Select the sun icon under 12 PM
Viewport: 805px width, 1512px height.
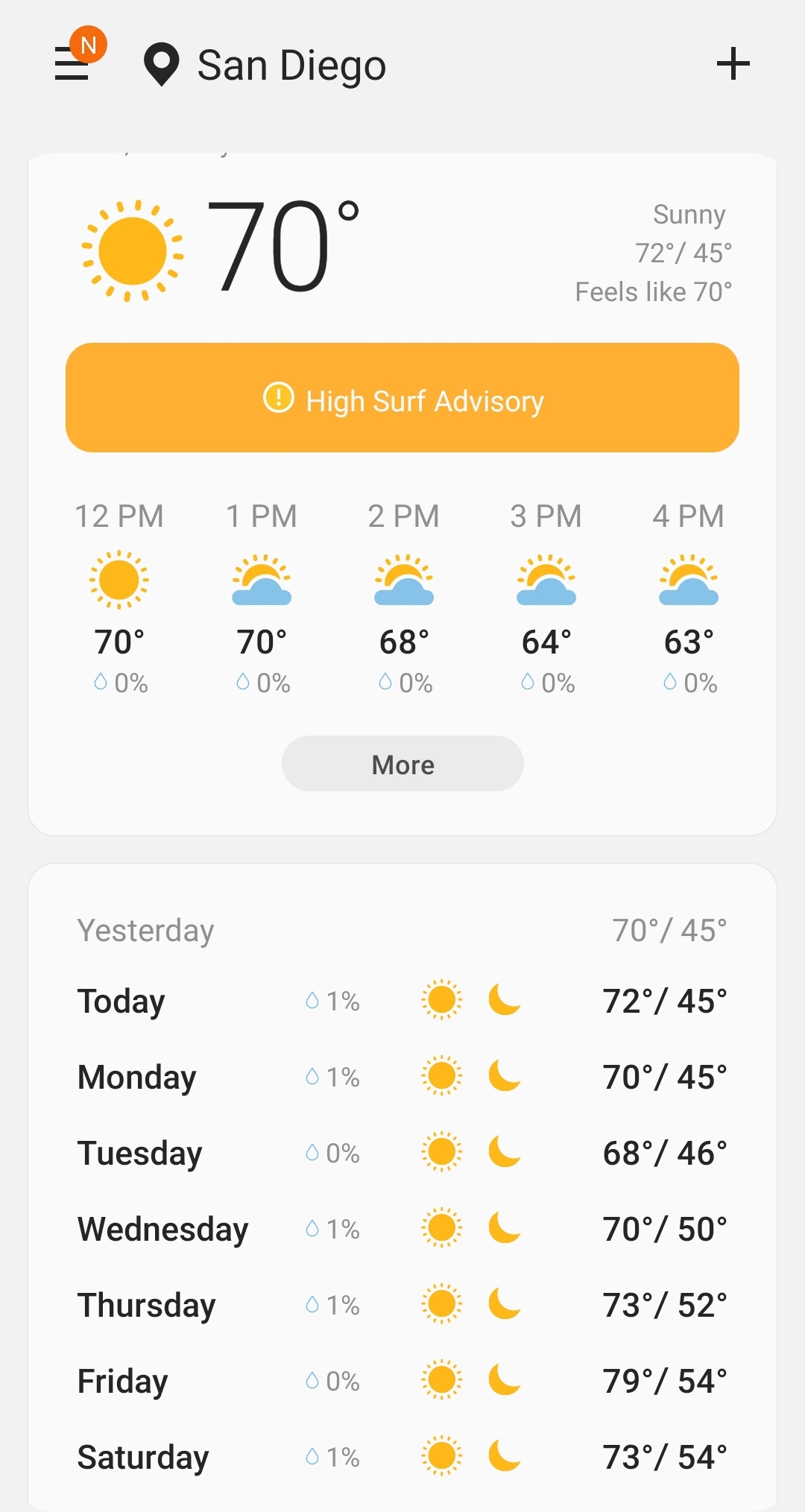click(120, 581)
